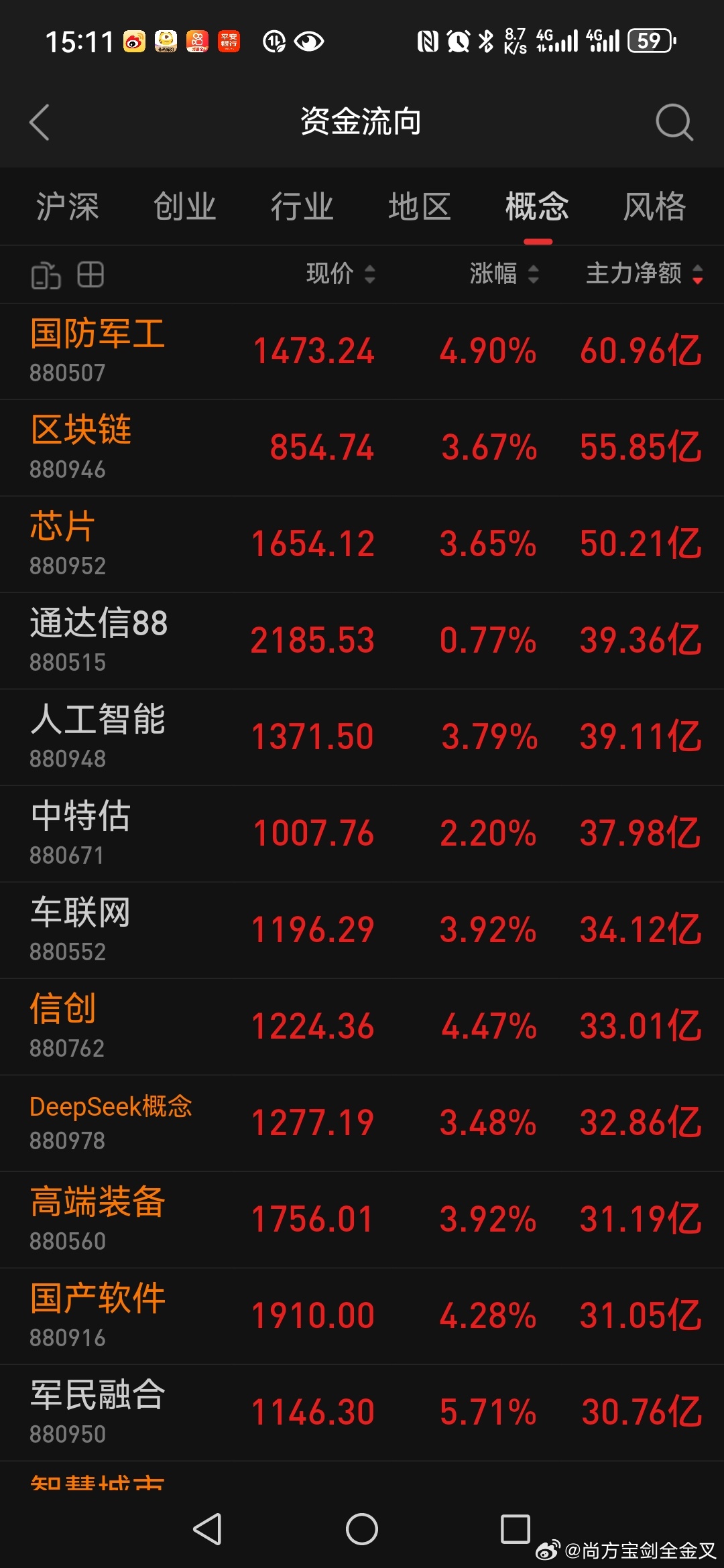
Task: Open the DeepSeek概念 880978 row
Action: coord(362,1123)
